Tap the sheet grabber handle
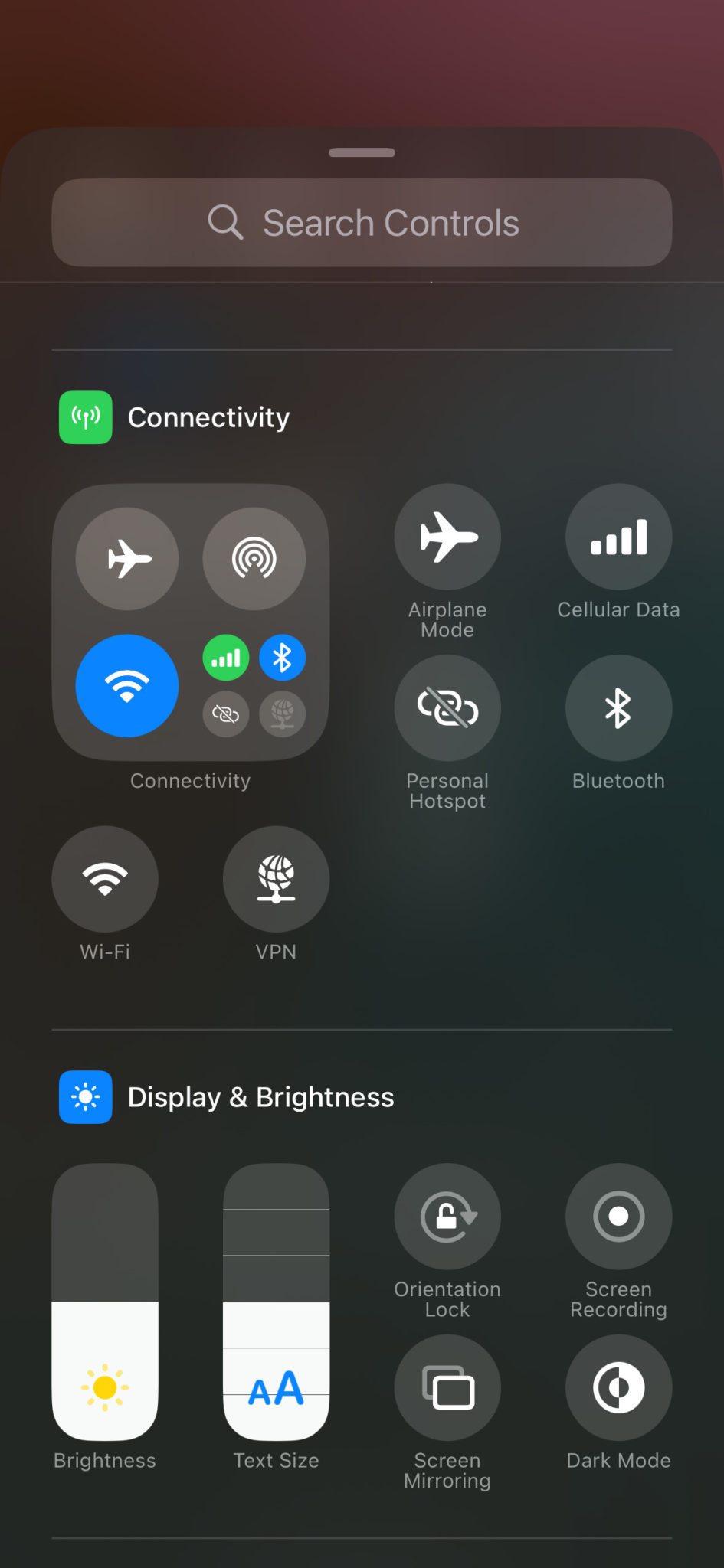Image resolution: width=724 pixels, height=1568 pixels. (362, 152)
